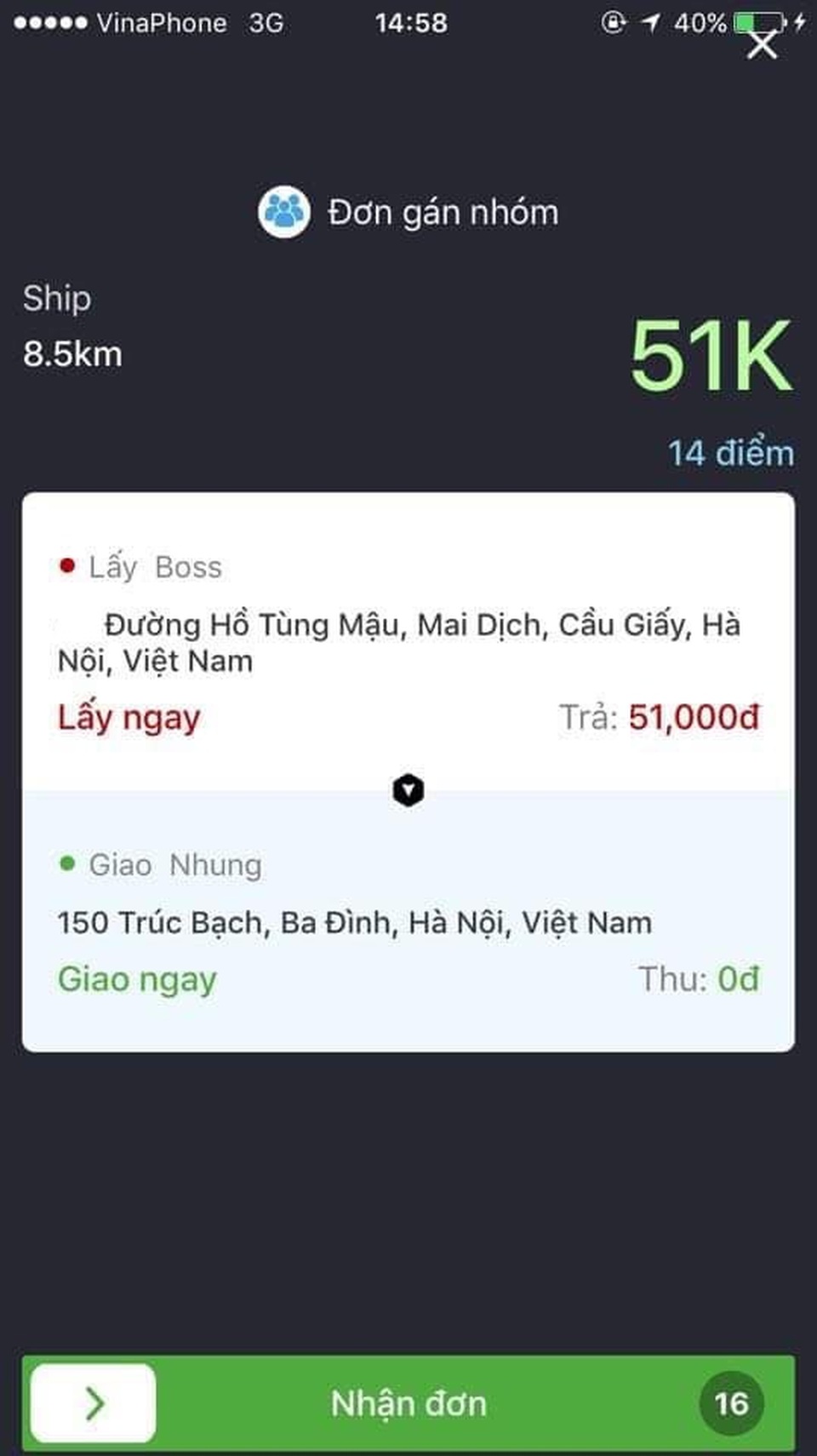The image size is (817, 1456).
Task: Open the 14 điểm points link
Action: [730, 452]
